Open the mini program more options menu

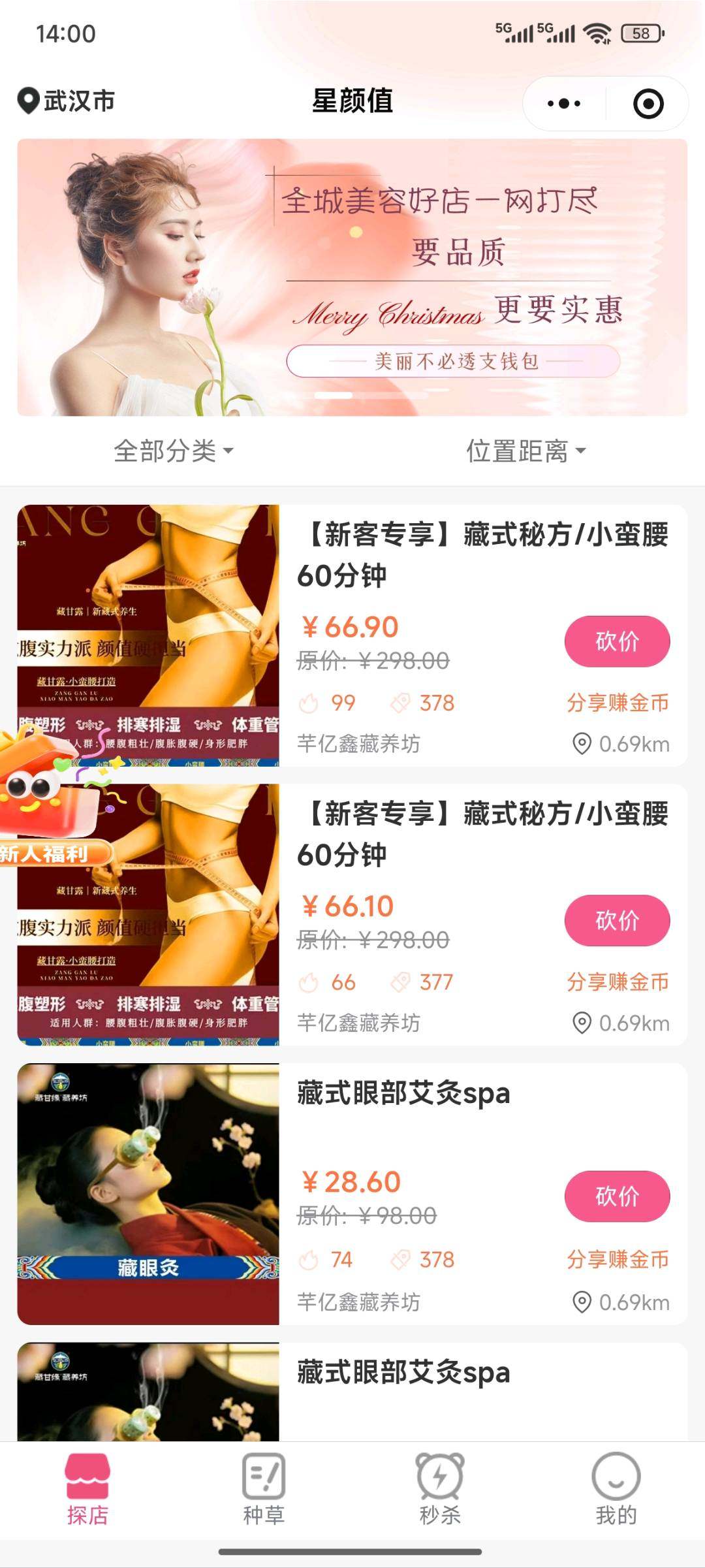click(564, 104)
